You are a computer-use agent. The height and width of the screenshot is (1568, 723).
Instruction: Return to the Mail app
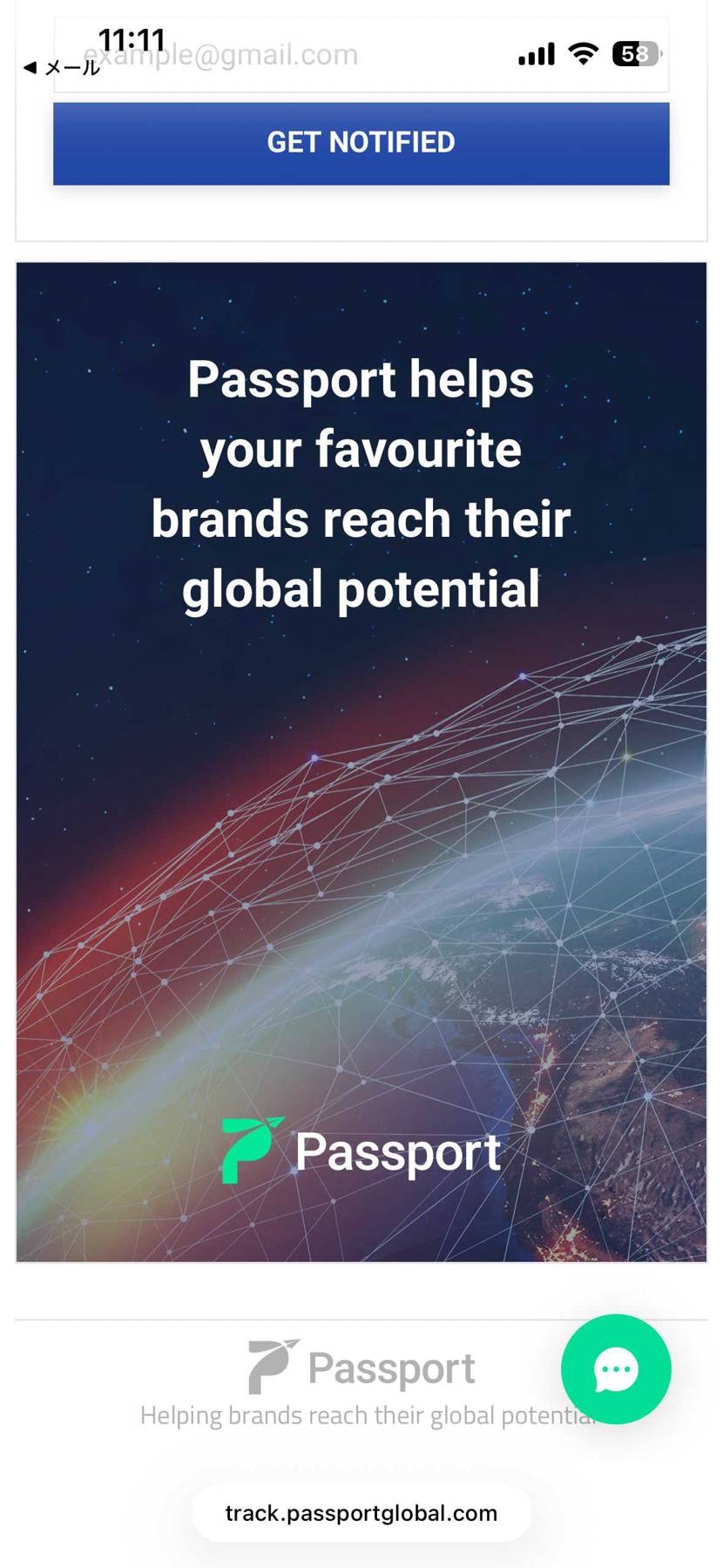[61, 67]
